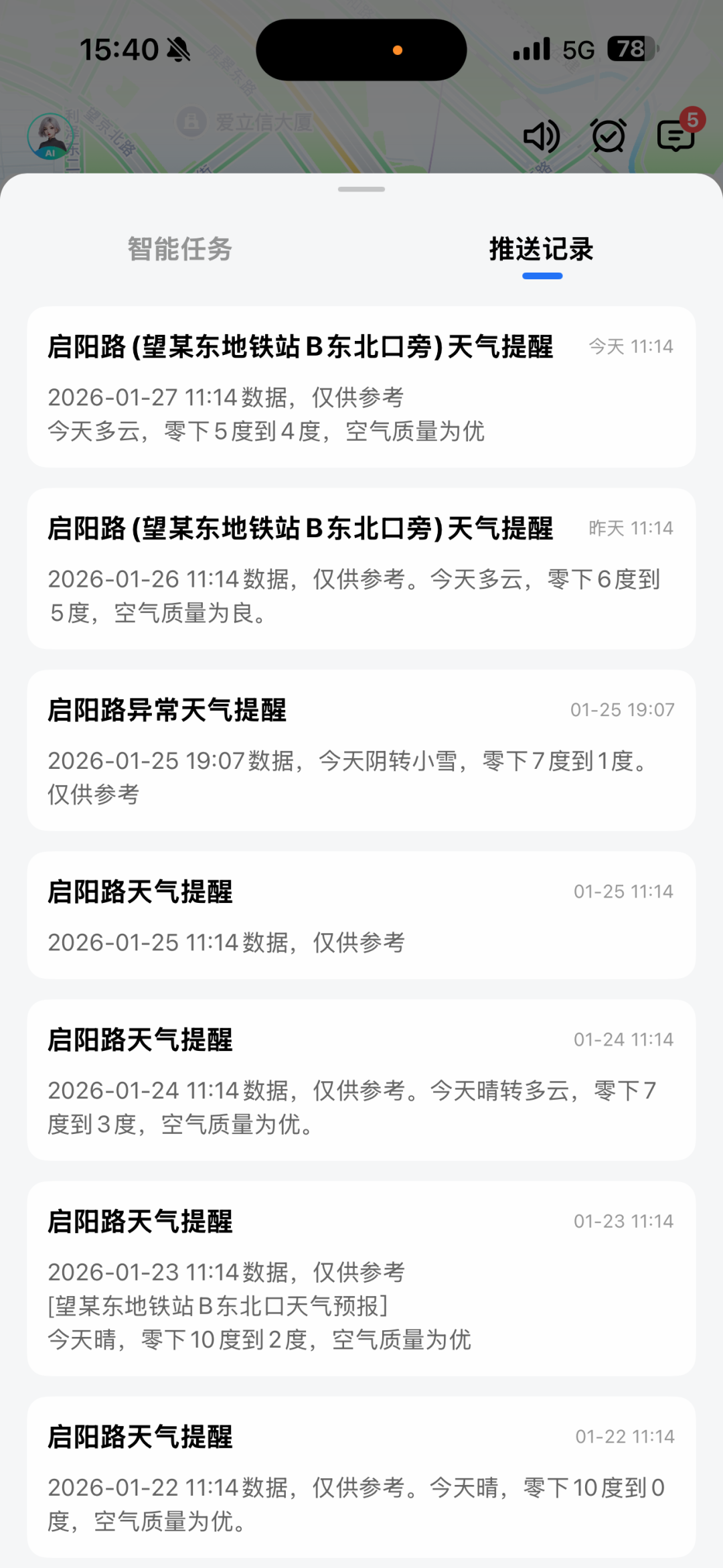Viewport: 723px width, 1568px height.
Task: Toggle the speaker sound icon
Action: (541, 137)
